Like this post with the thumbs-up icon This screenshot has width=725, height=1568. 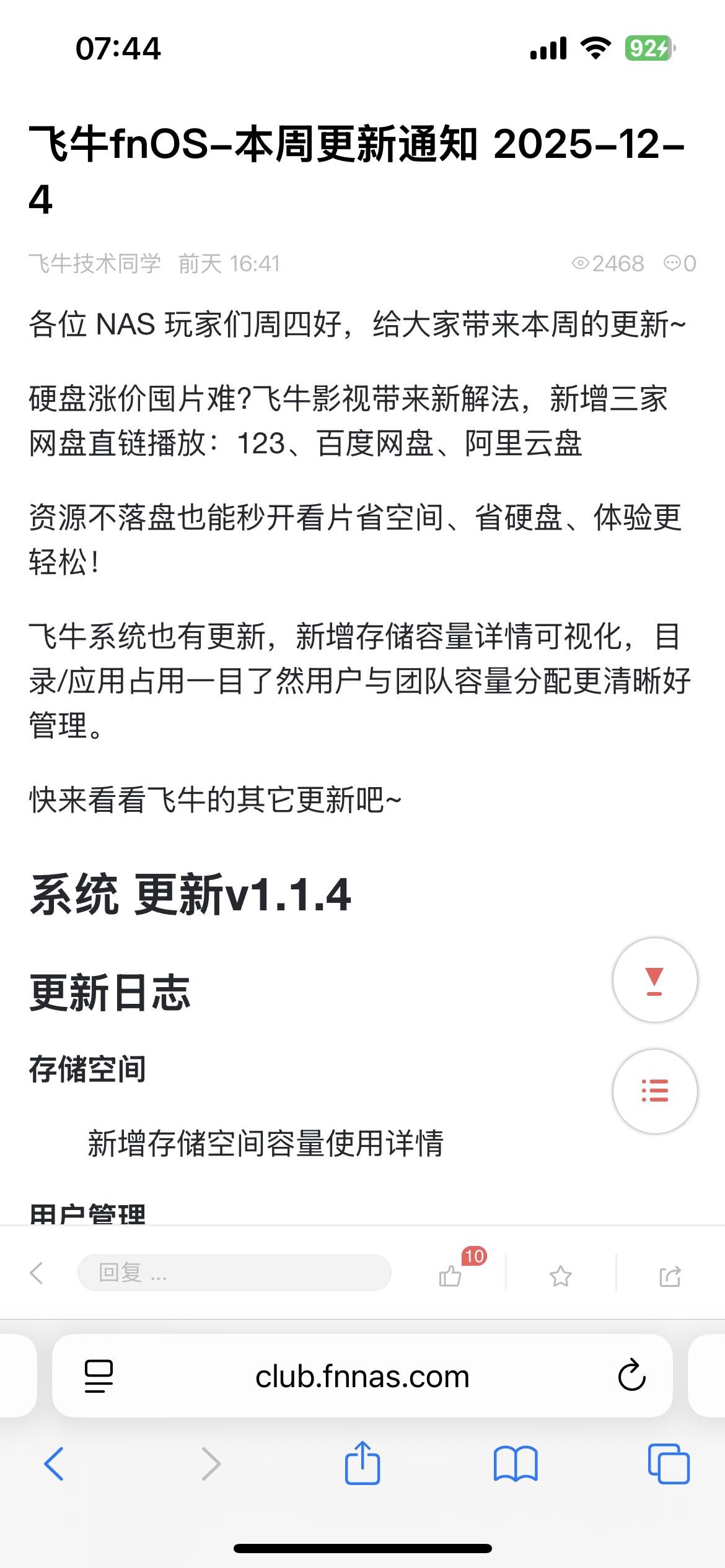pyautogui.click(x=450, y=1275)
